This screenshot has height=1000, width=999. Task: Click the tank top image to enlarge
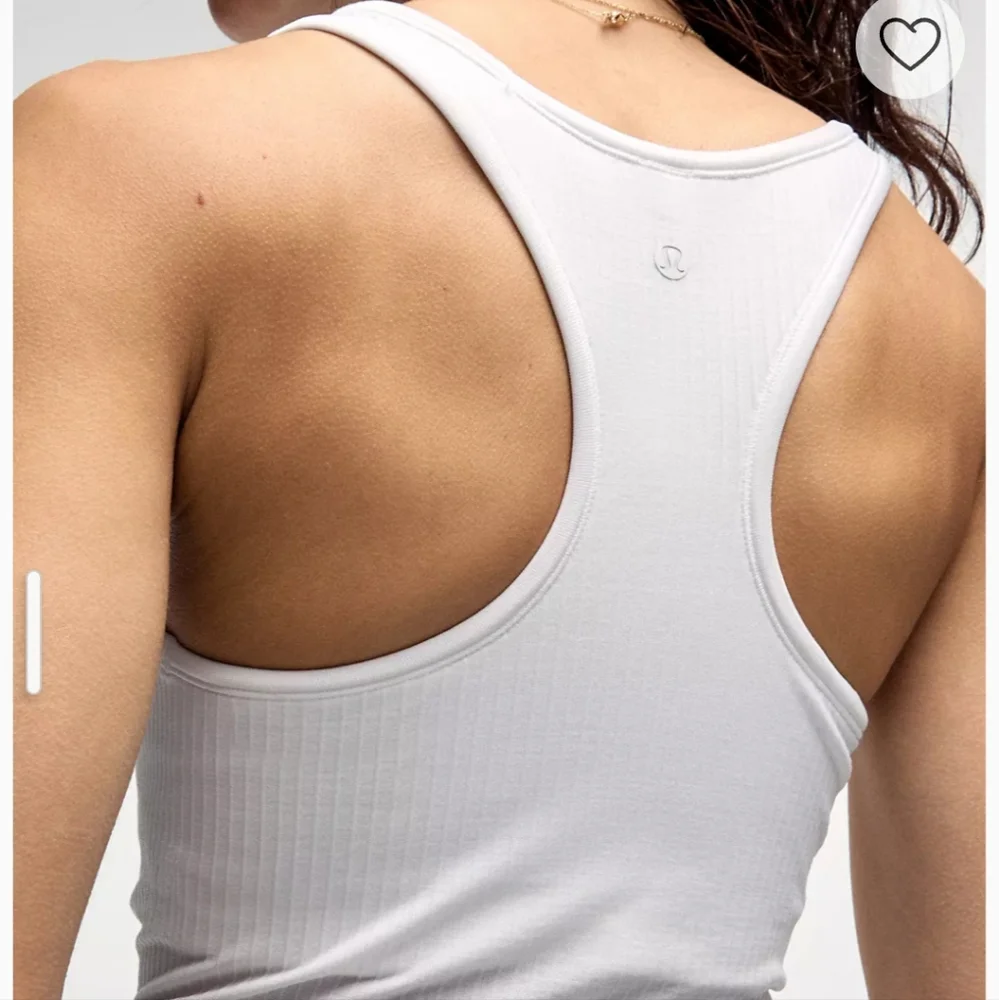point(500,500)
